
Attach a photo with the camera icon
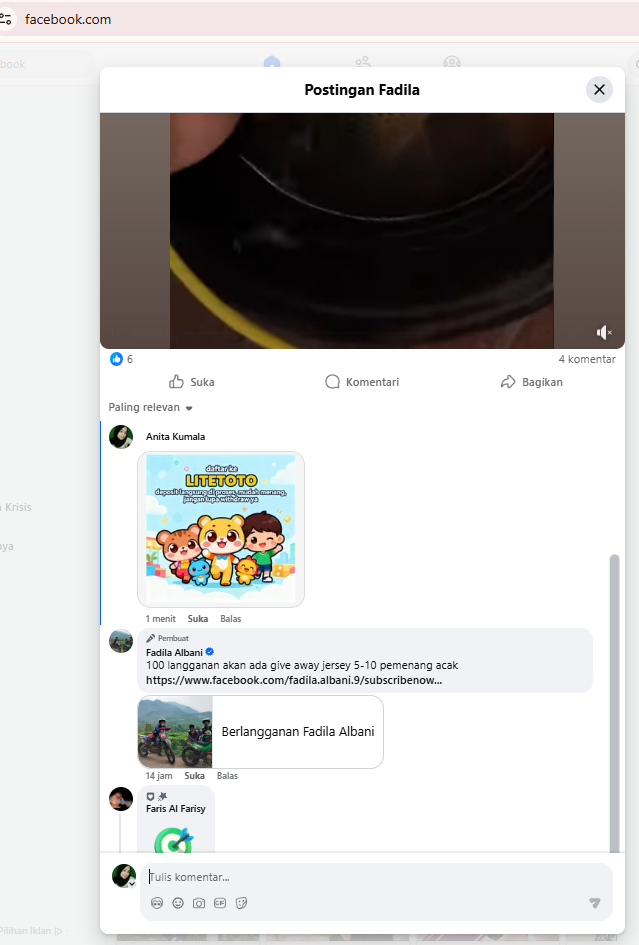(x=199, y=903)
